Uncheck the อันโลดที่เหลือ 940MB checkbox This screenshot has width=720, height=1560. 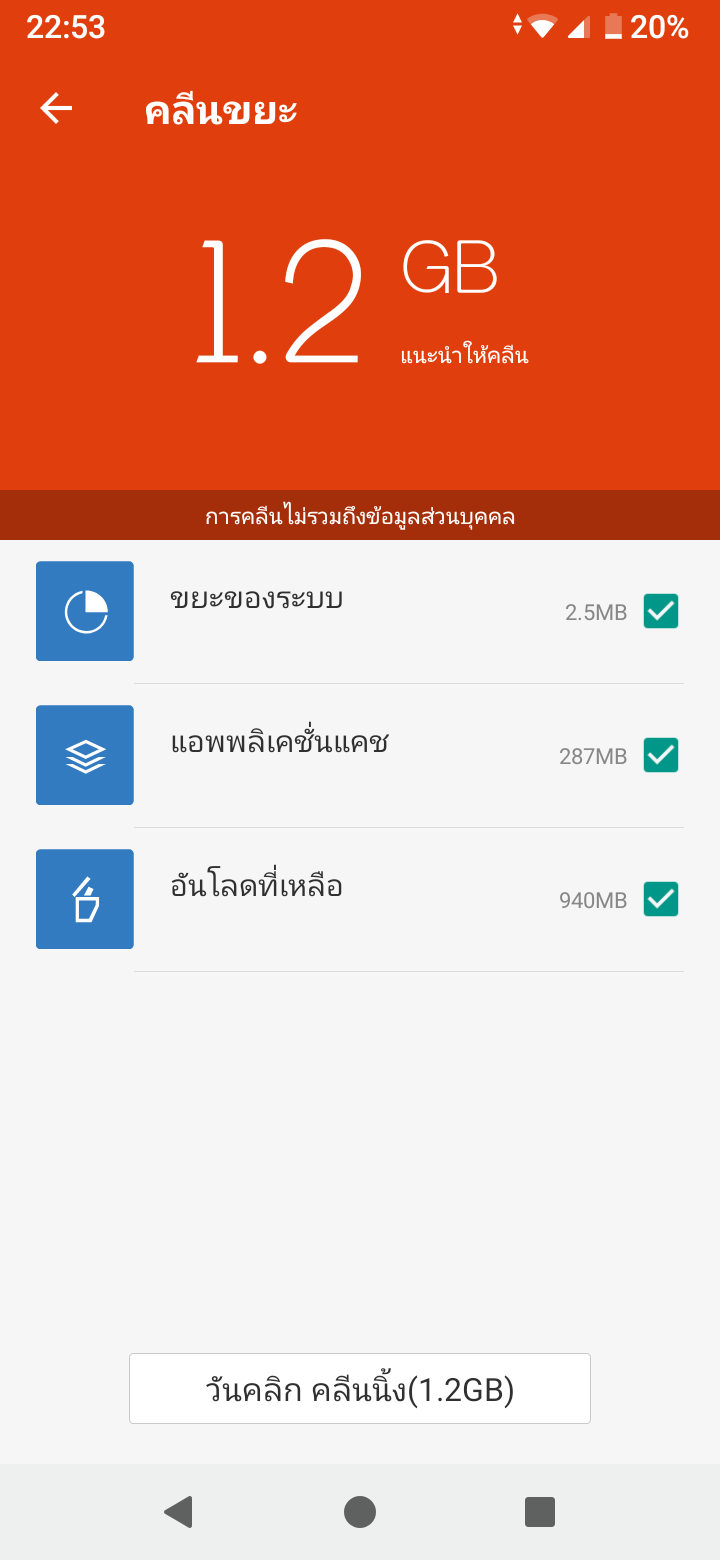click(660, 899)
